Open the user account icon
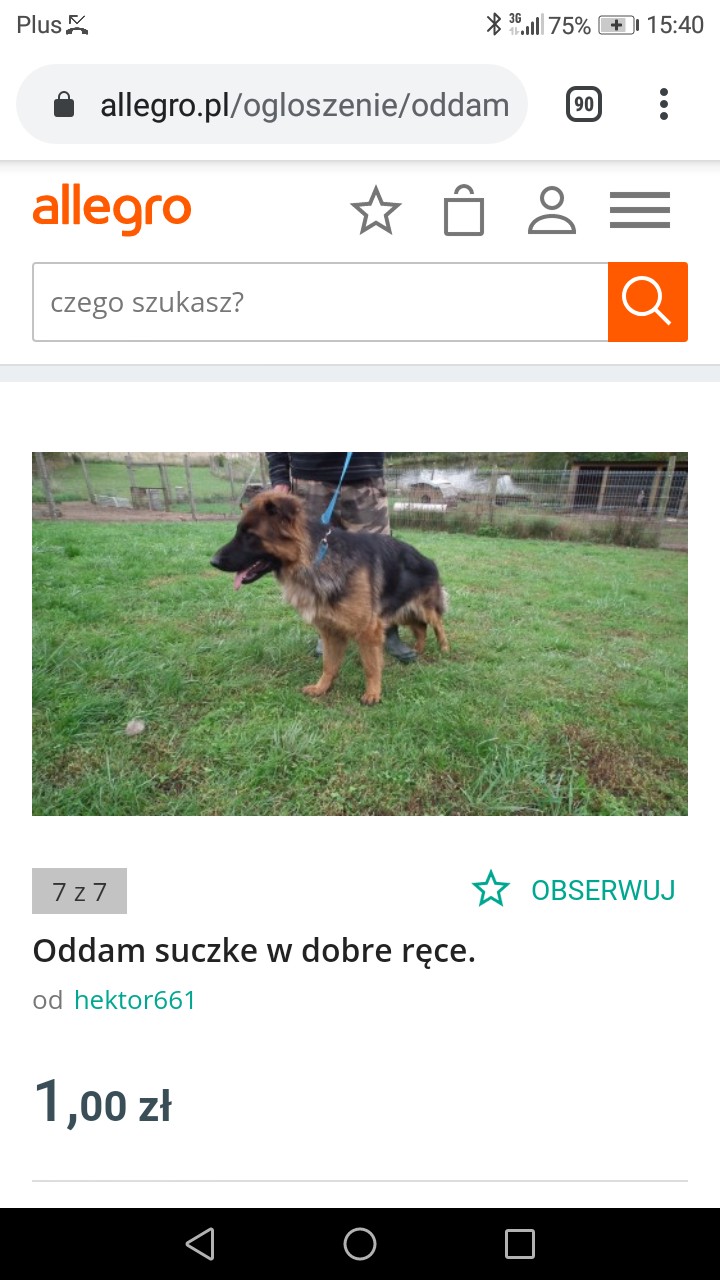 (552, 211)
